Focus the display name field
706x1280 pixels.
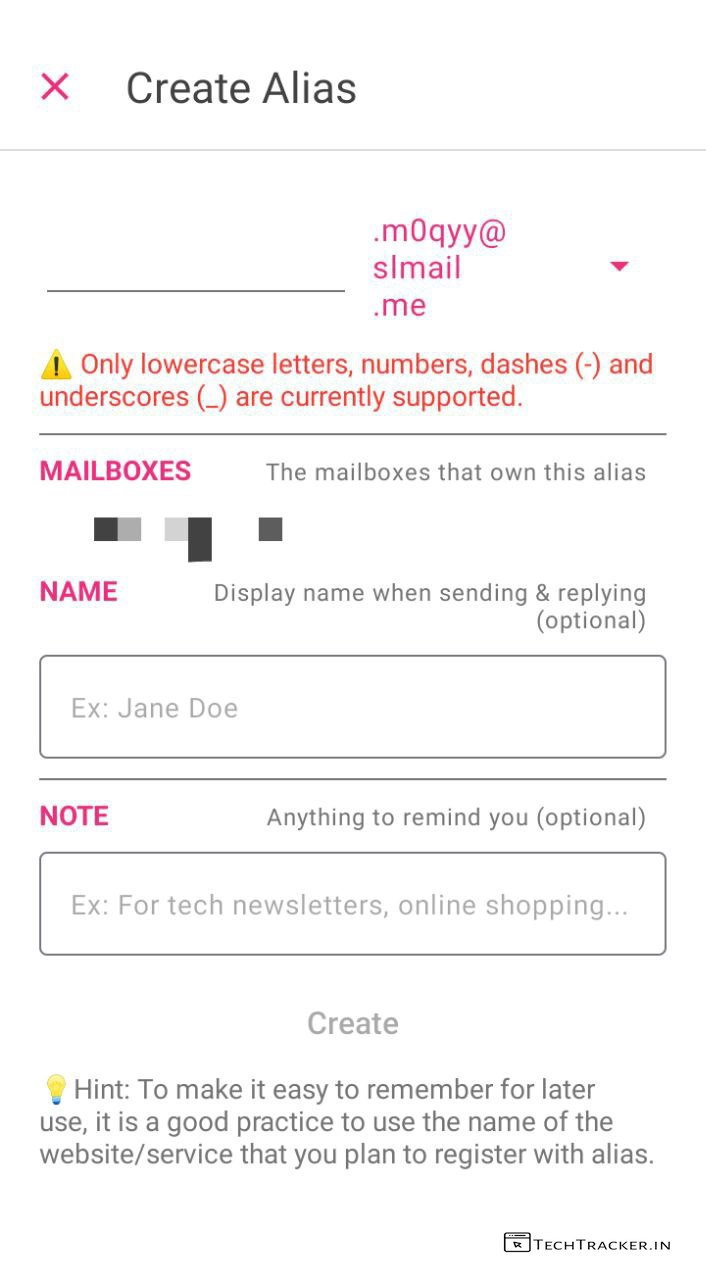point(352,707)
